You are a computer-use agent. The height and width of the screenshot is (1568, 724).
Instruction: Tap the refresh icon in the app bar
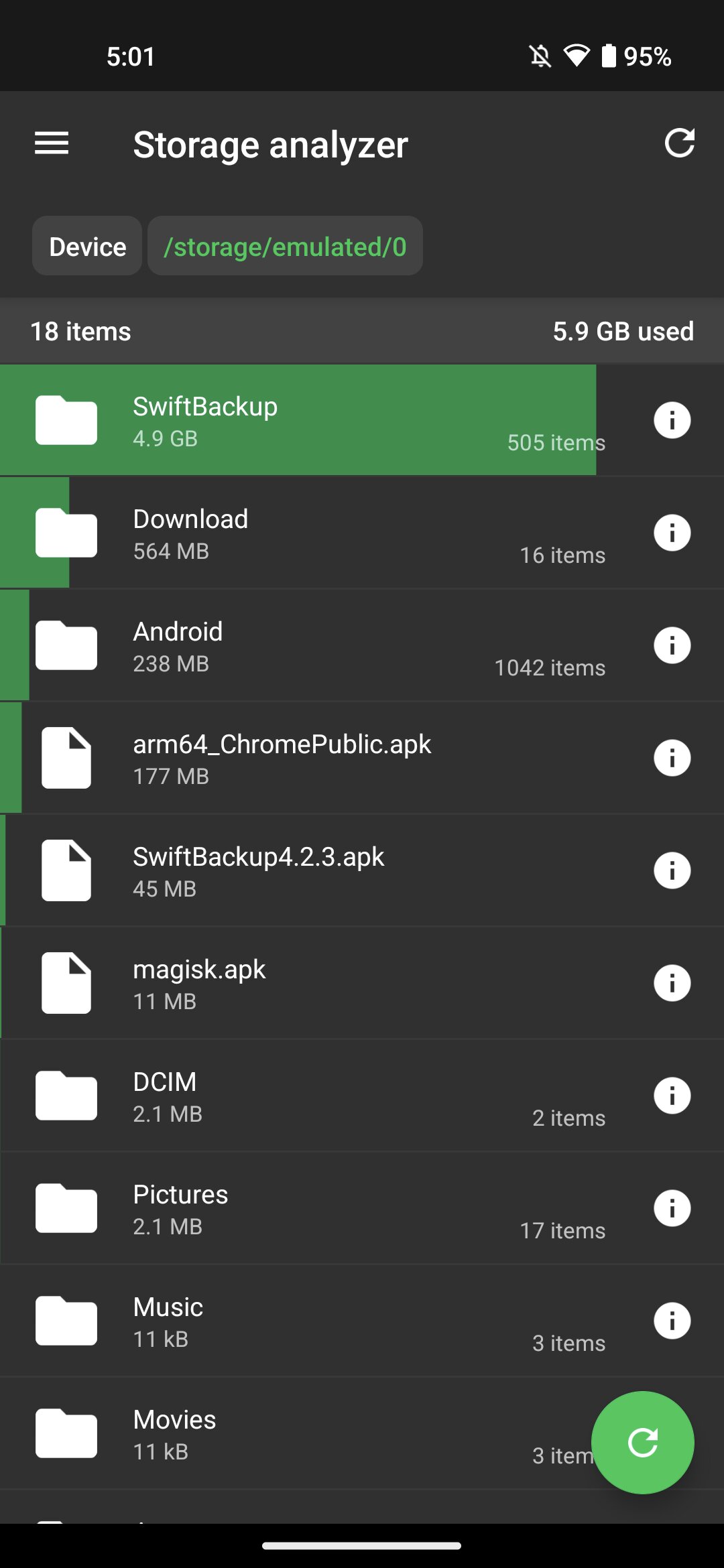(679, 143)
